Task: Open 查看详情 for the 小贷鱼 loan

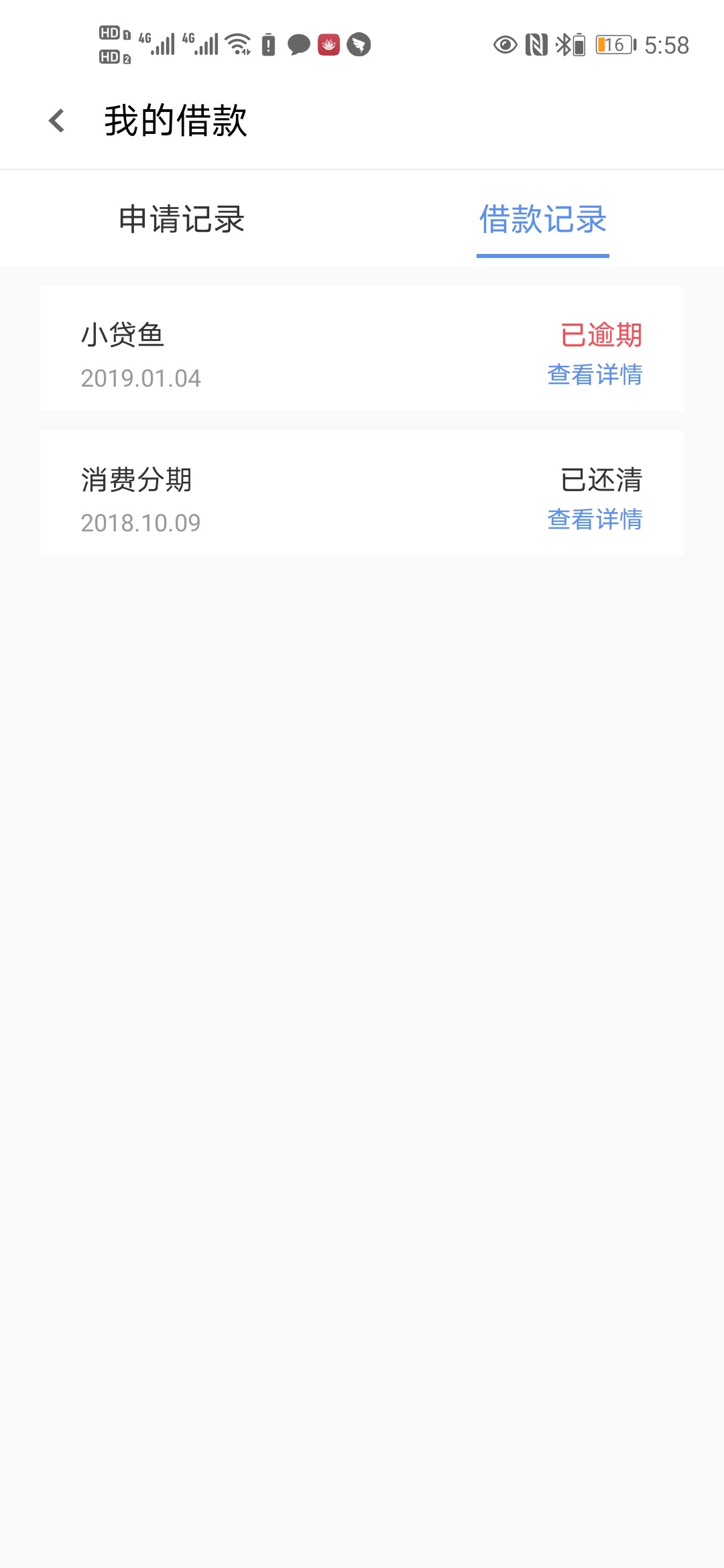Action: [x=595, y=375]
